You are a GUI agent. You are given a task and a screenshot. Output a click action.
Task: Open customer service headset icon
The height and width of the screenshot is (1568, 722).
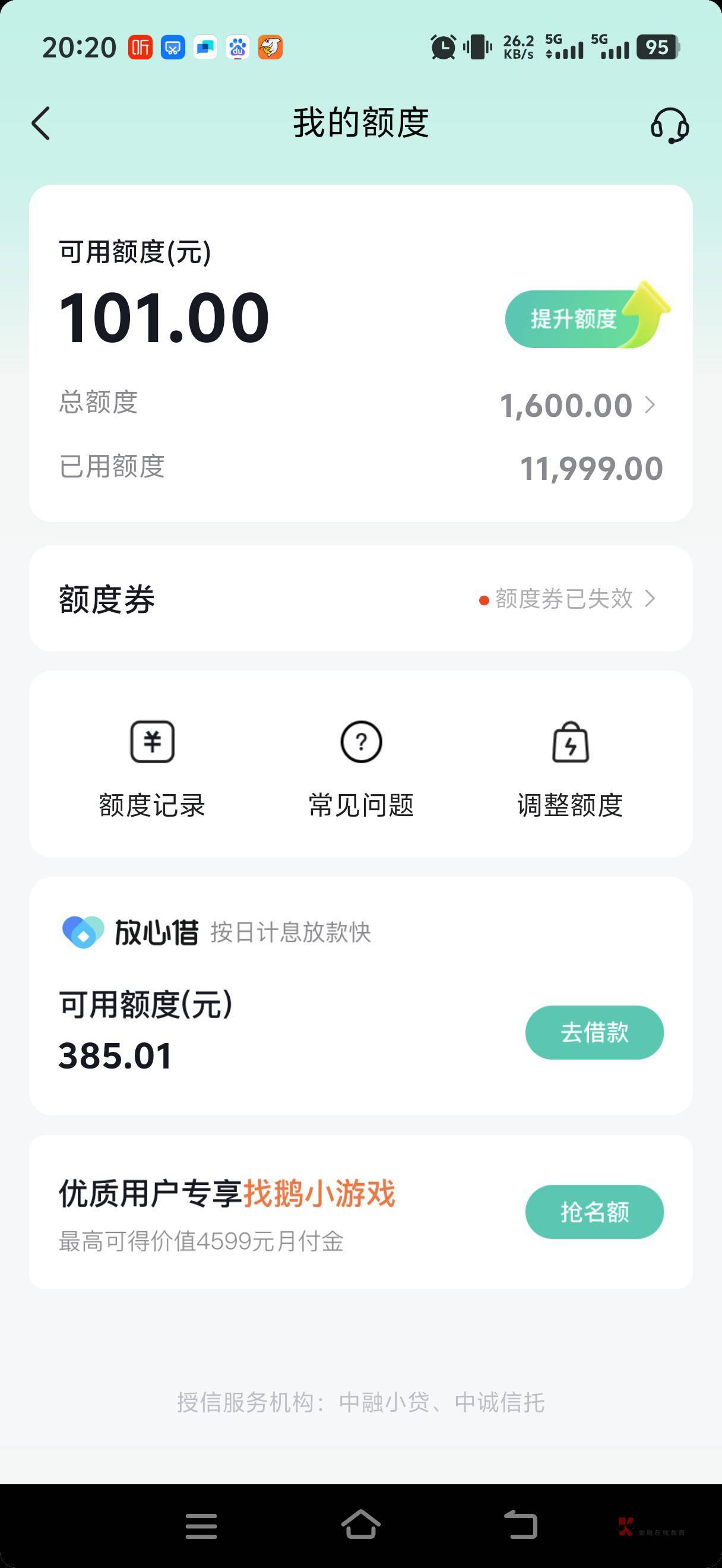point(670,125)
